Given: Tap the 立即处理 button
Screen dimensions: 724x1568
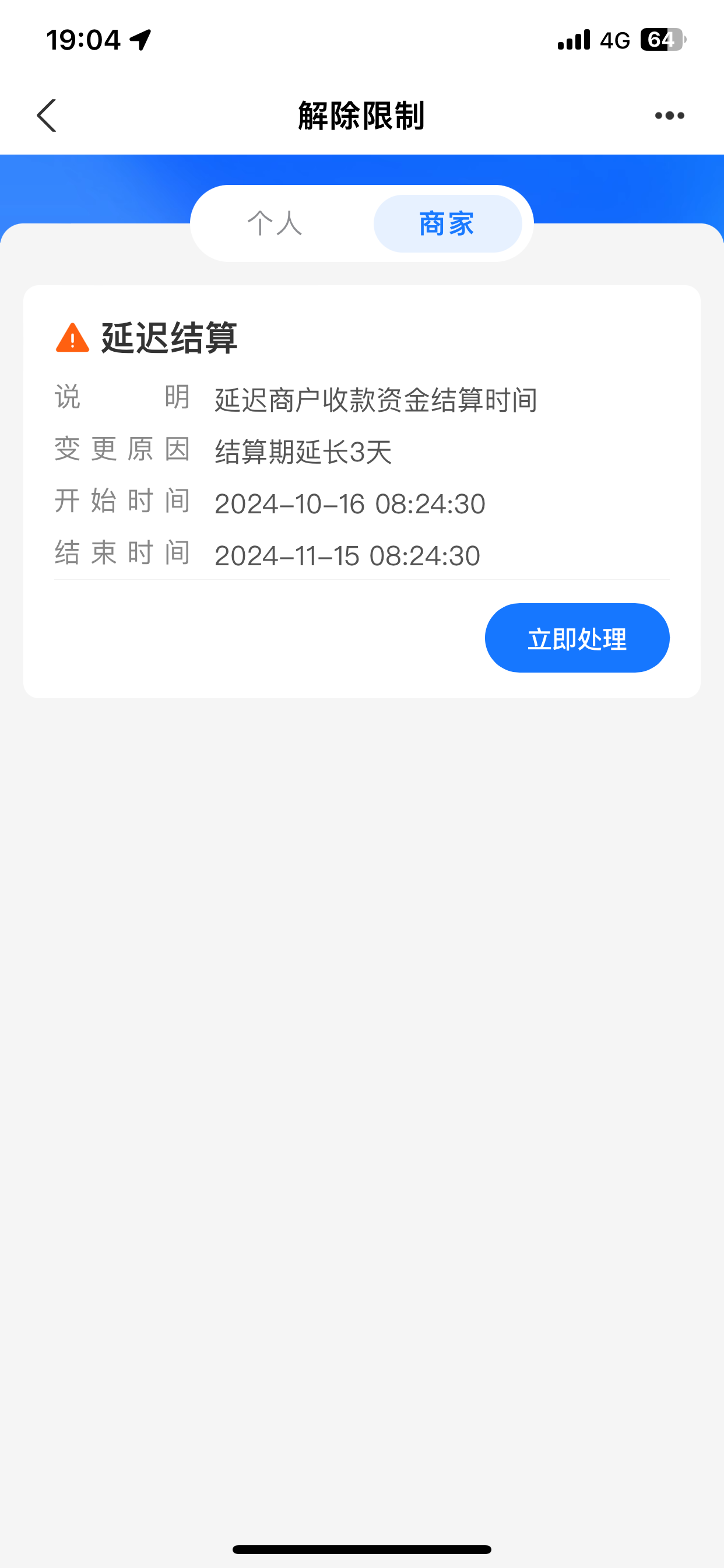Looking at the screenshot, I should click(577, 638).
